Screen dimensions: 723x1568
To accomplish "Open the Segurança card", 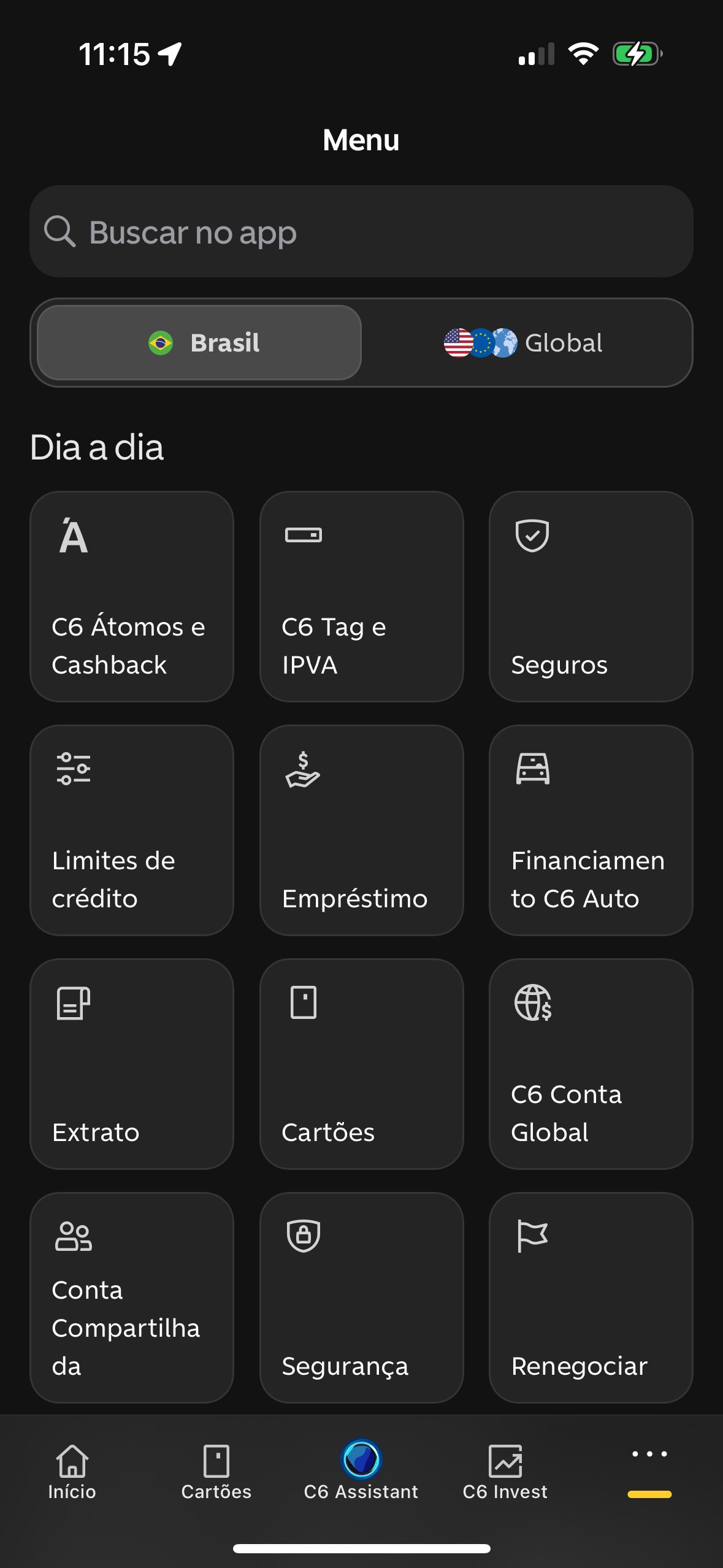I will click(x=361, y=1297).
